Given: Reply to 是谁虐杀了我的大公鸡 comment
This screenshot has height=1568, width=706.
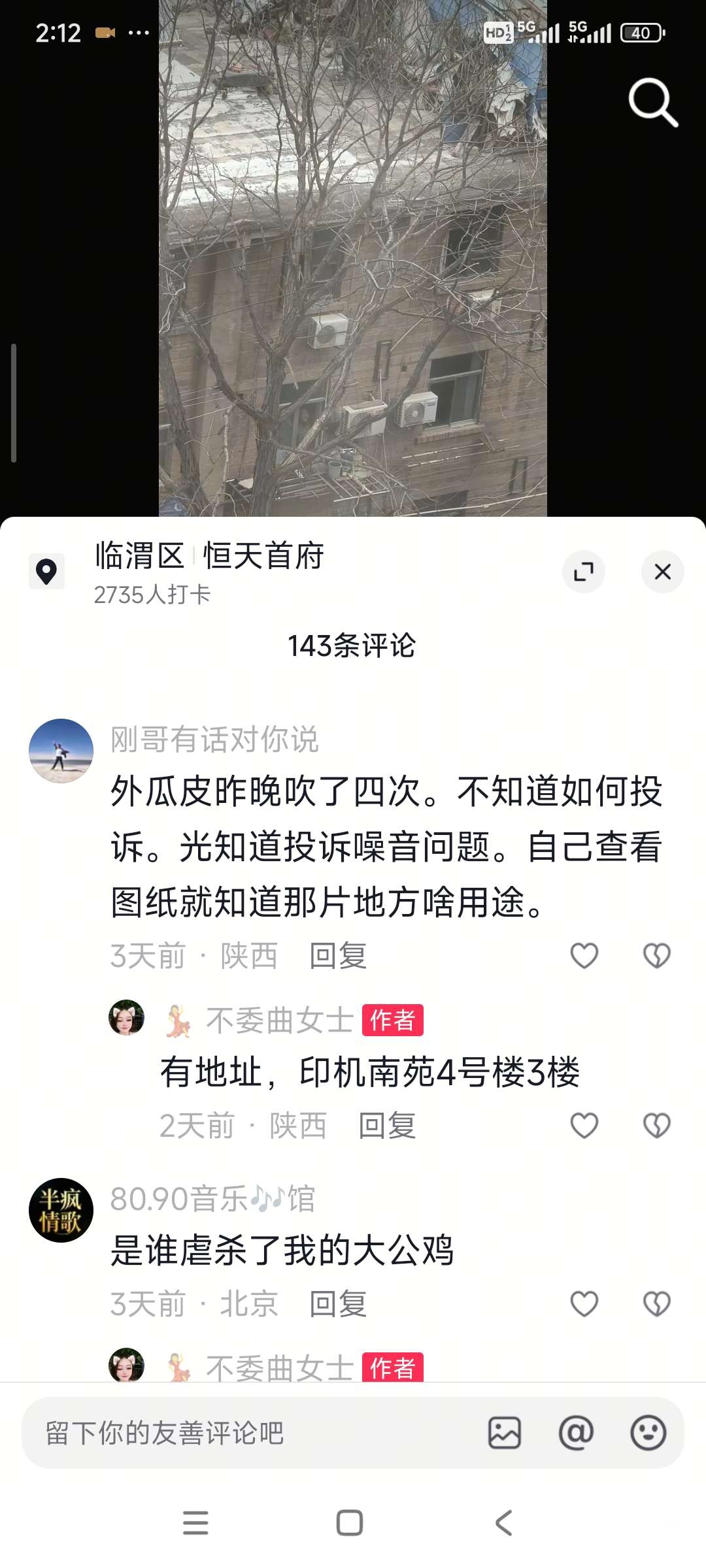Looking at the screenshot, I should coord(337,1304).
